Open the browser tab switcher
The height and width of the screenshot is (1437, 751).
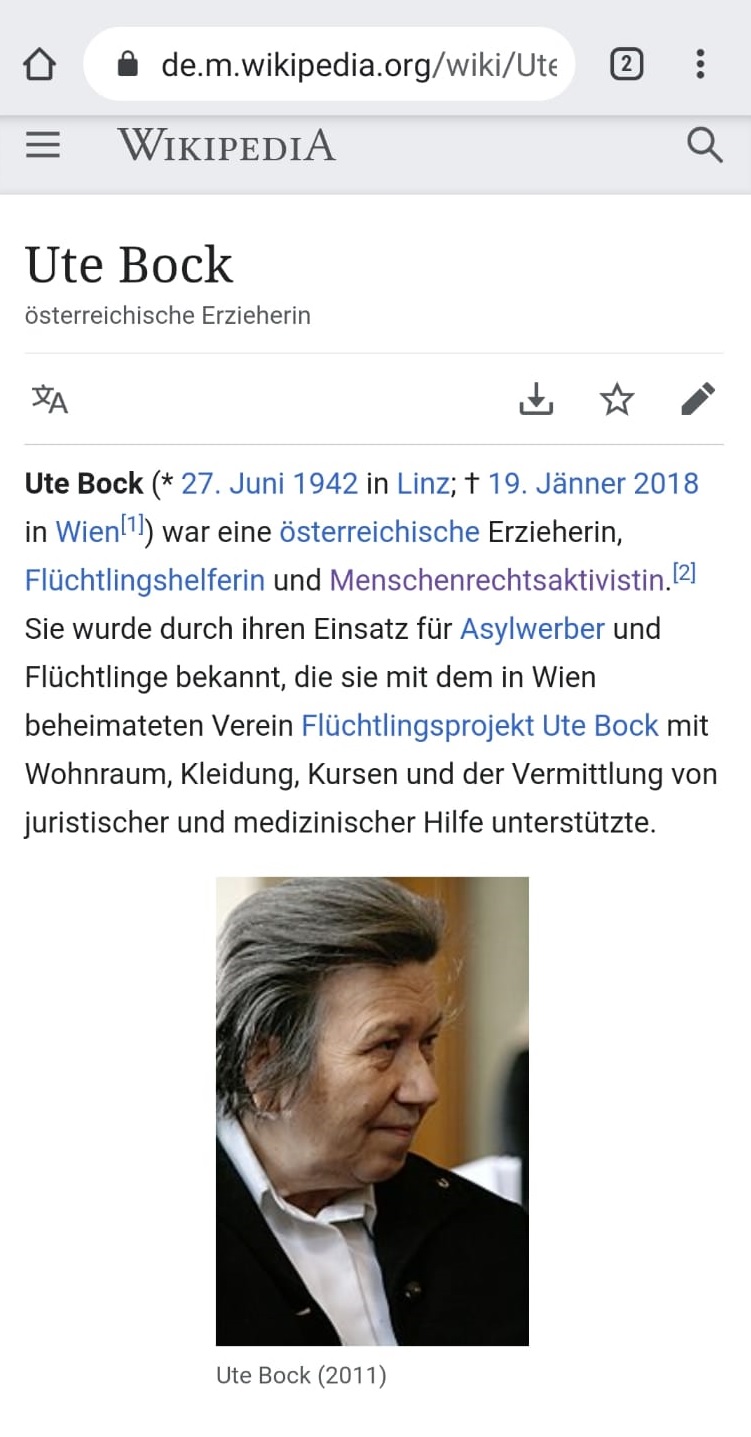coord(626,65)
